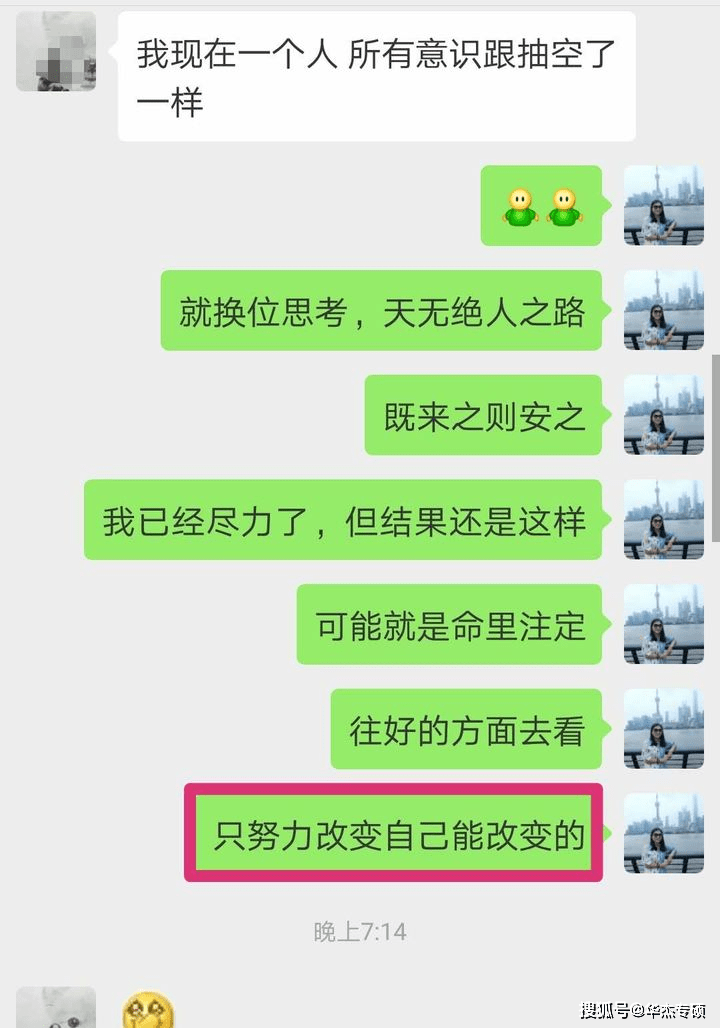View the profile from the avatar by "我已经尽力了，但结果还是这样"
The height and width of the screenshot is (1028, 720).
[x=663, y=519]
